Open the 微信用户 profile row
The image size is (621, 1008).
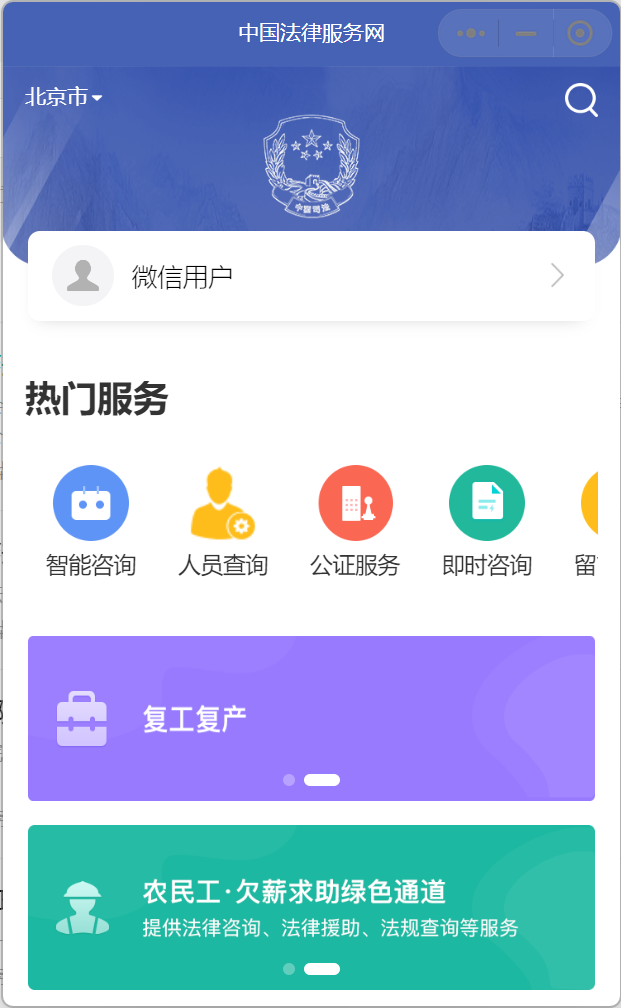[311, 276]
